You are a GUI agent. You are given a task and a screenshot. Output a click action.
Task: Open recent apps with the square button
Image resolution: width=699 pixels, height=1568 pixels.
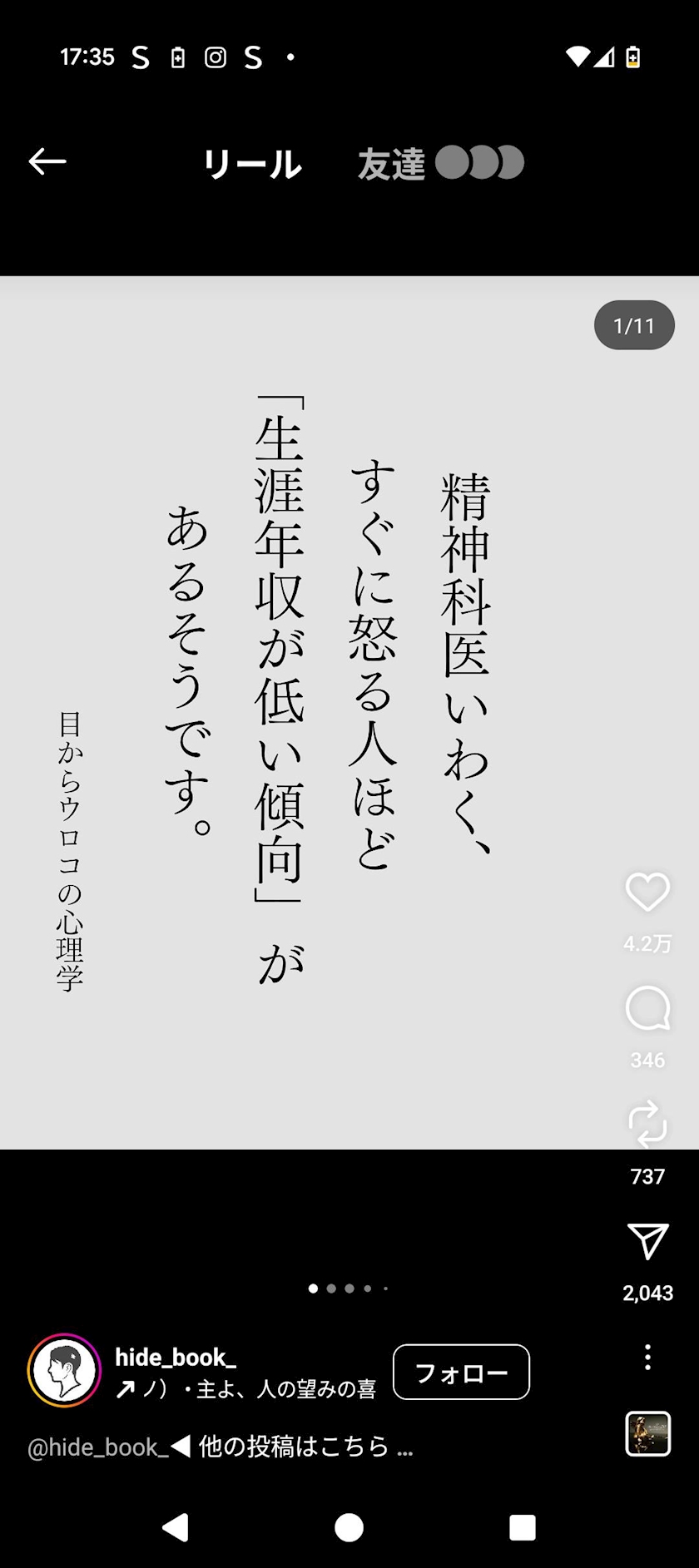[x=523, y=1527]
